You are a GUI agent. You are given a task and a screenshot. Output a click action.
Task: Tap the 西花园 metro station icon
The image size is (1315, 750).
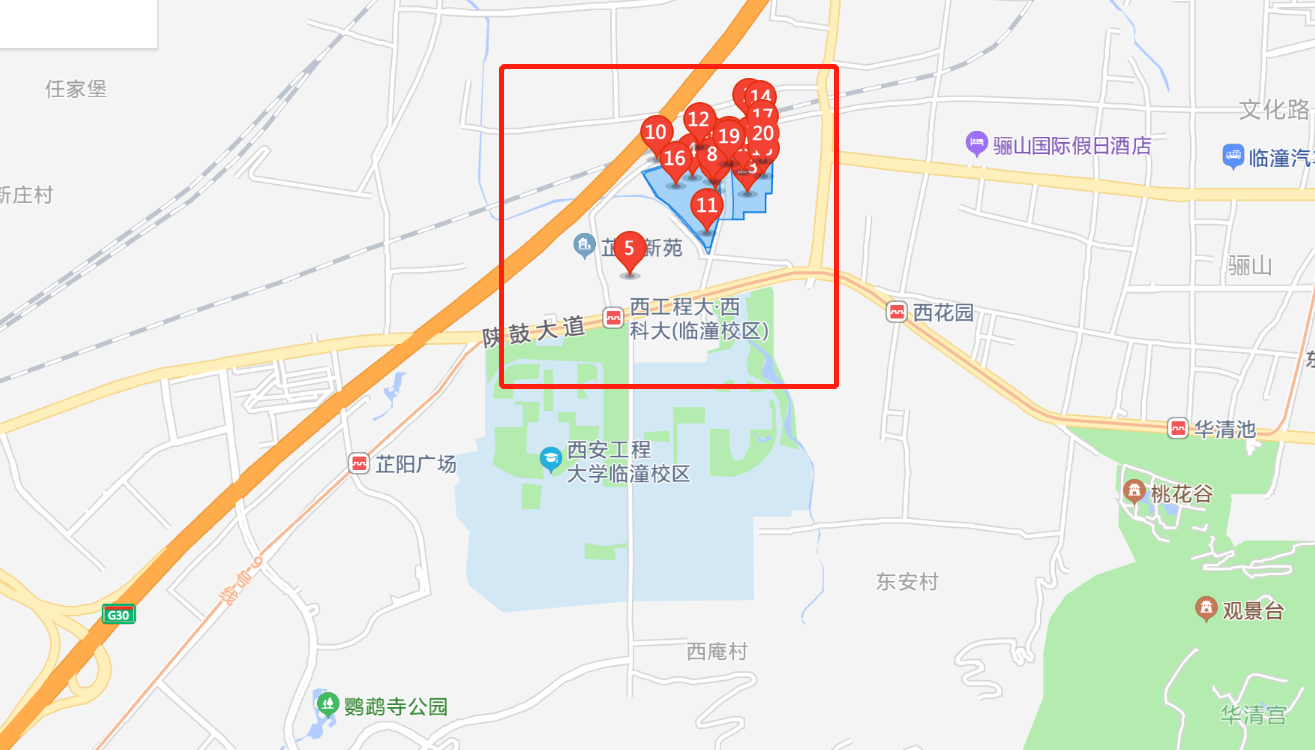tap(897, 313)
